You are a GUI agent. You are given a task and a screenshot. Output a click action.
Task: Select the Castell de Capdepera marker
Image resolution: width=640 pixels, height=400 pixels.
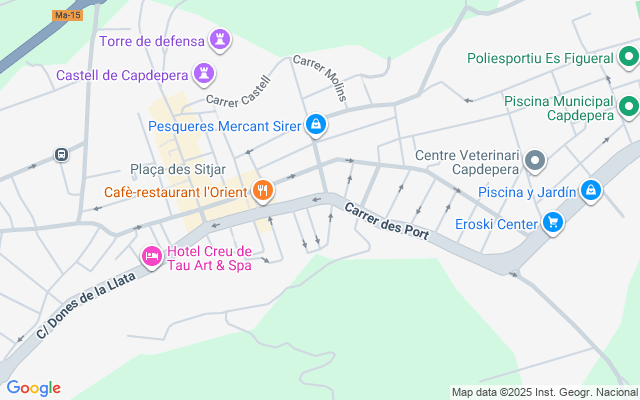[204, 74]
